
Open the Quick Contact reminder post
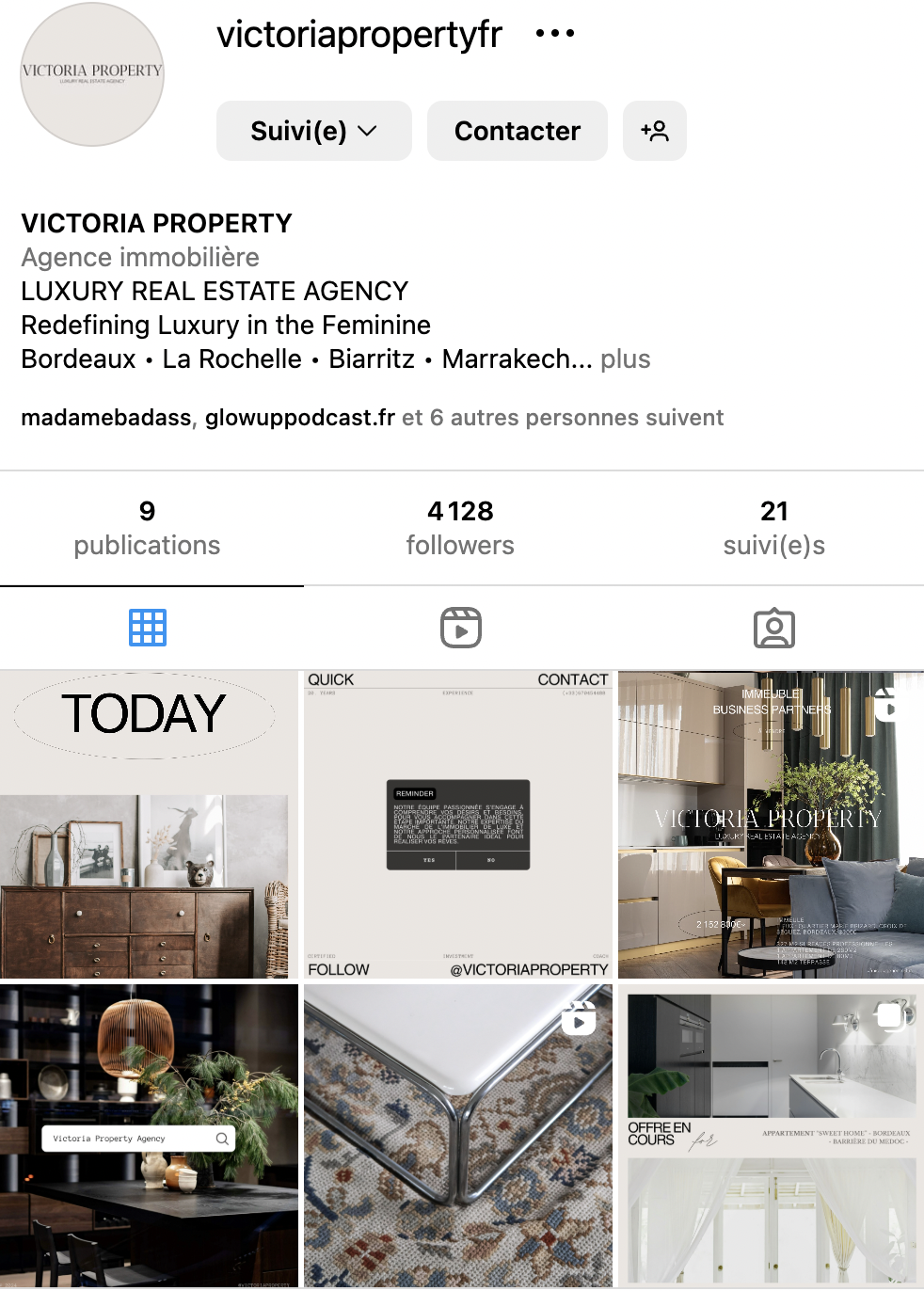(x=458, y=824)
